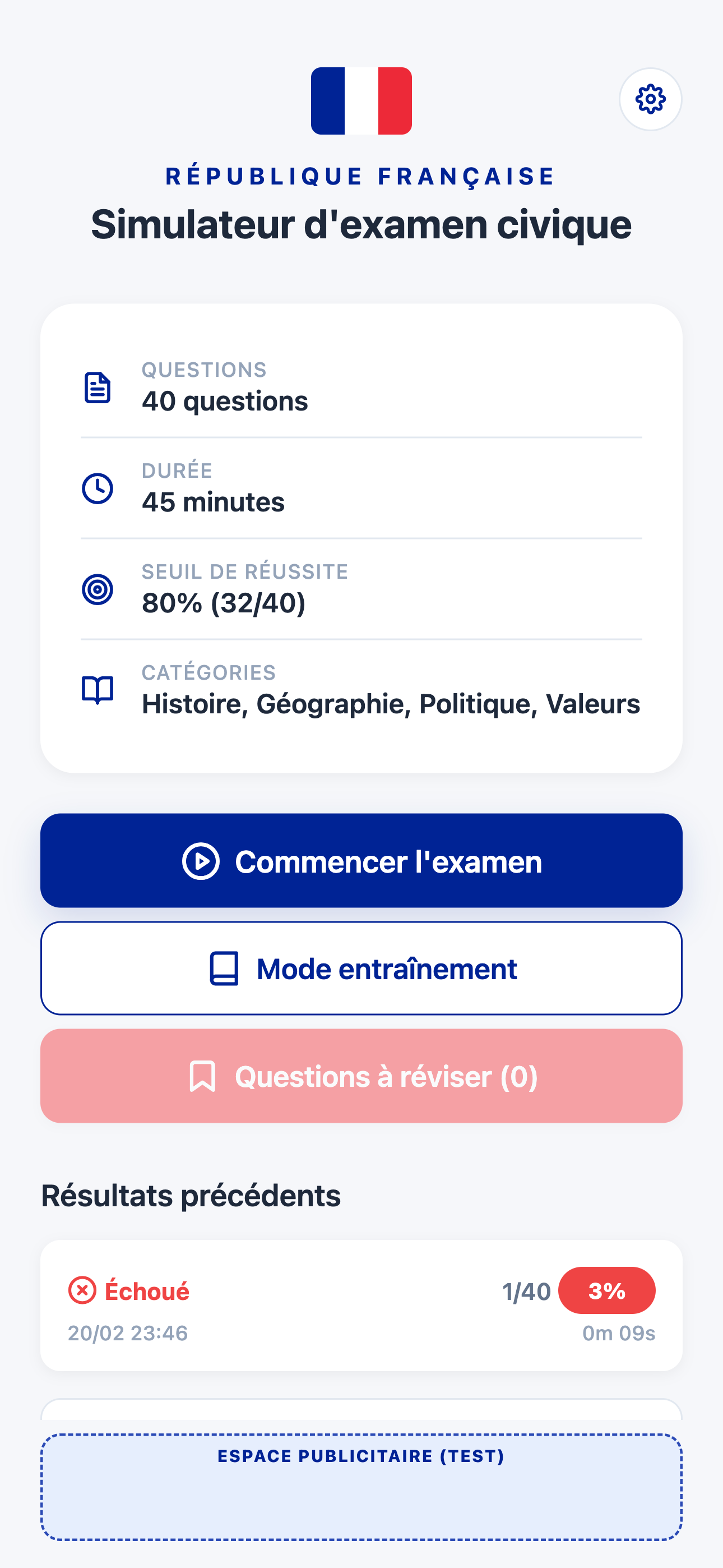
Task: Open the settings gear icon
Action: 651,99
